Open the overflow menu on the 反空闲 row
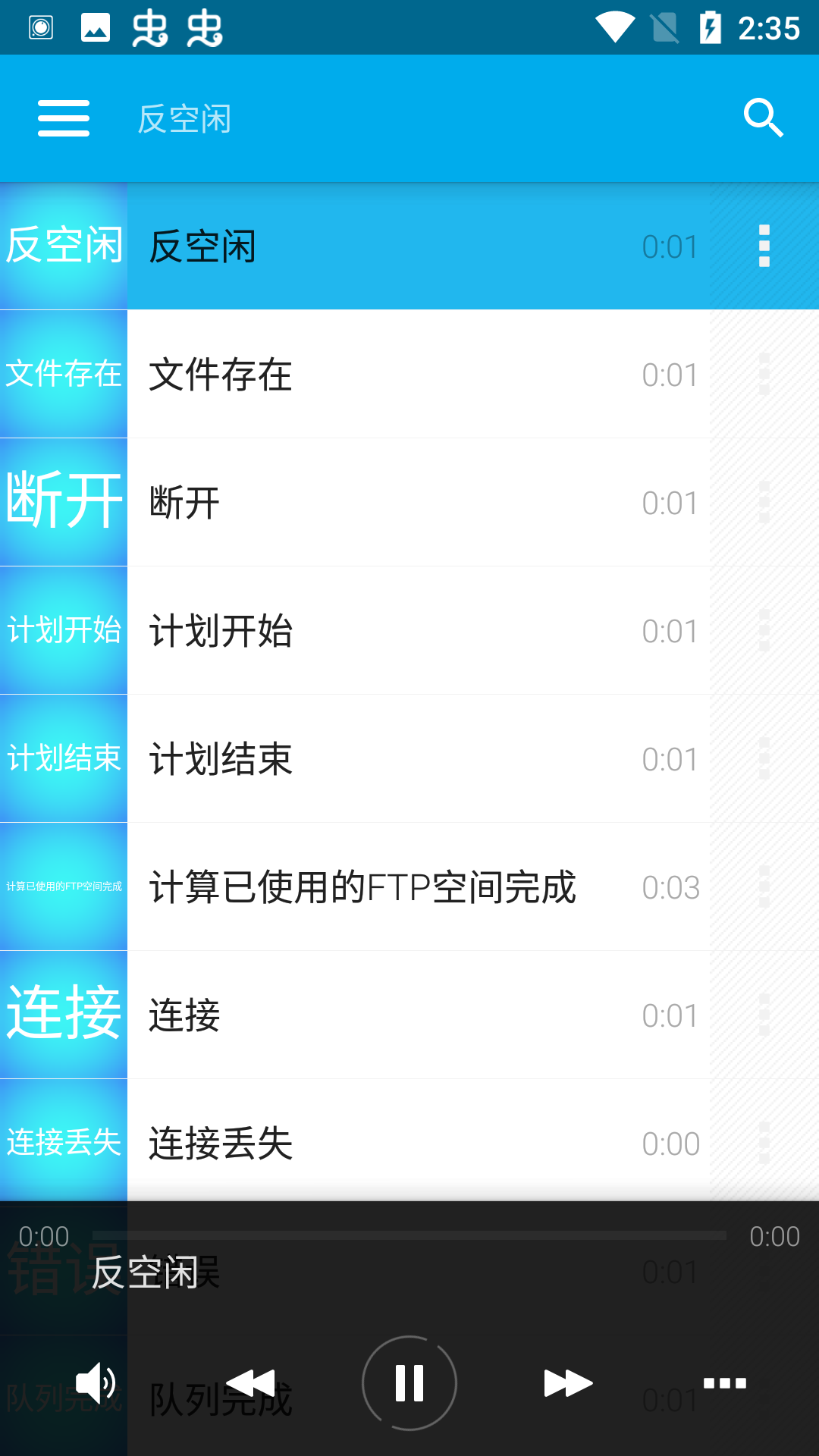This screenshot has height=1456, width=819. tap(763, 246)
